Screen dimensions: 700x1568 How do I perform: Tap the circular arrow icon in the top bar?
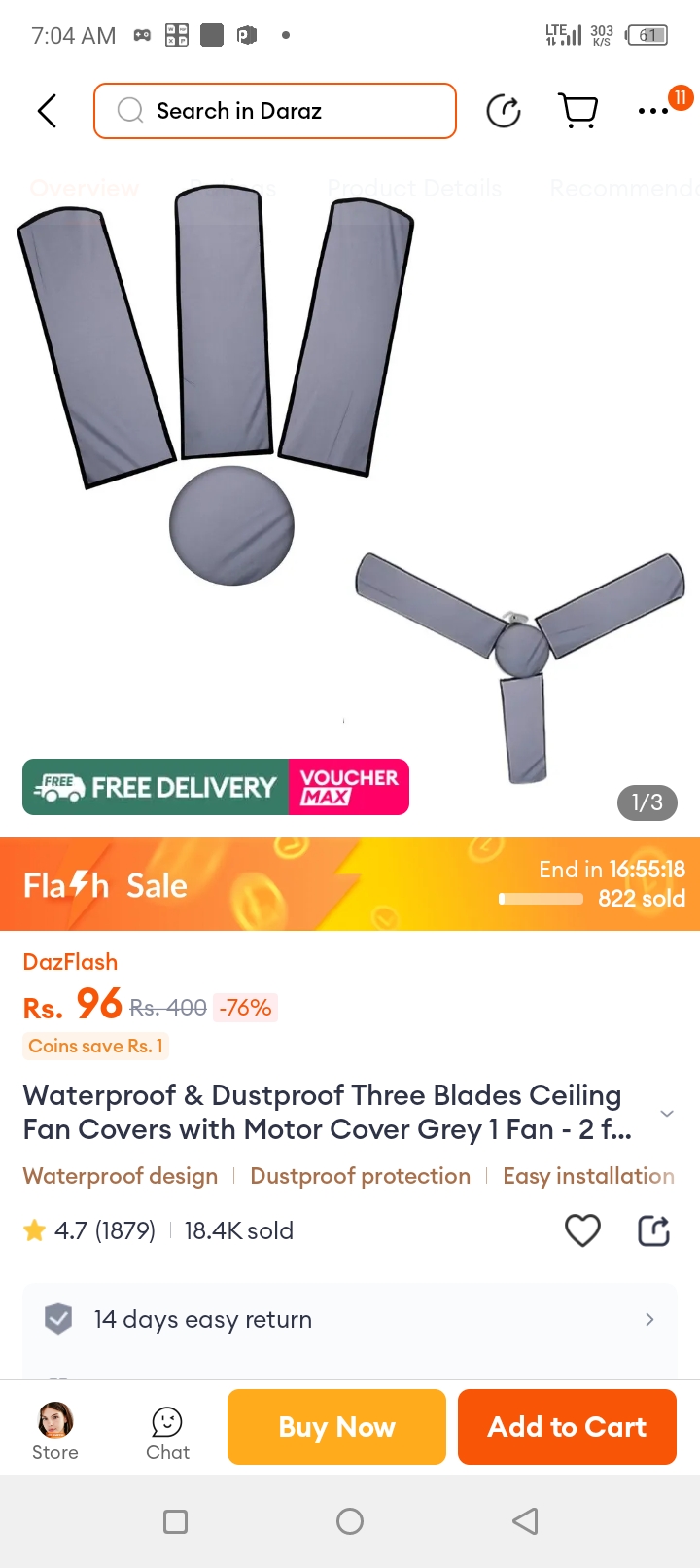[x=503, y=111]
